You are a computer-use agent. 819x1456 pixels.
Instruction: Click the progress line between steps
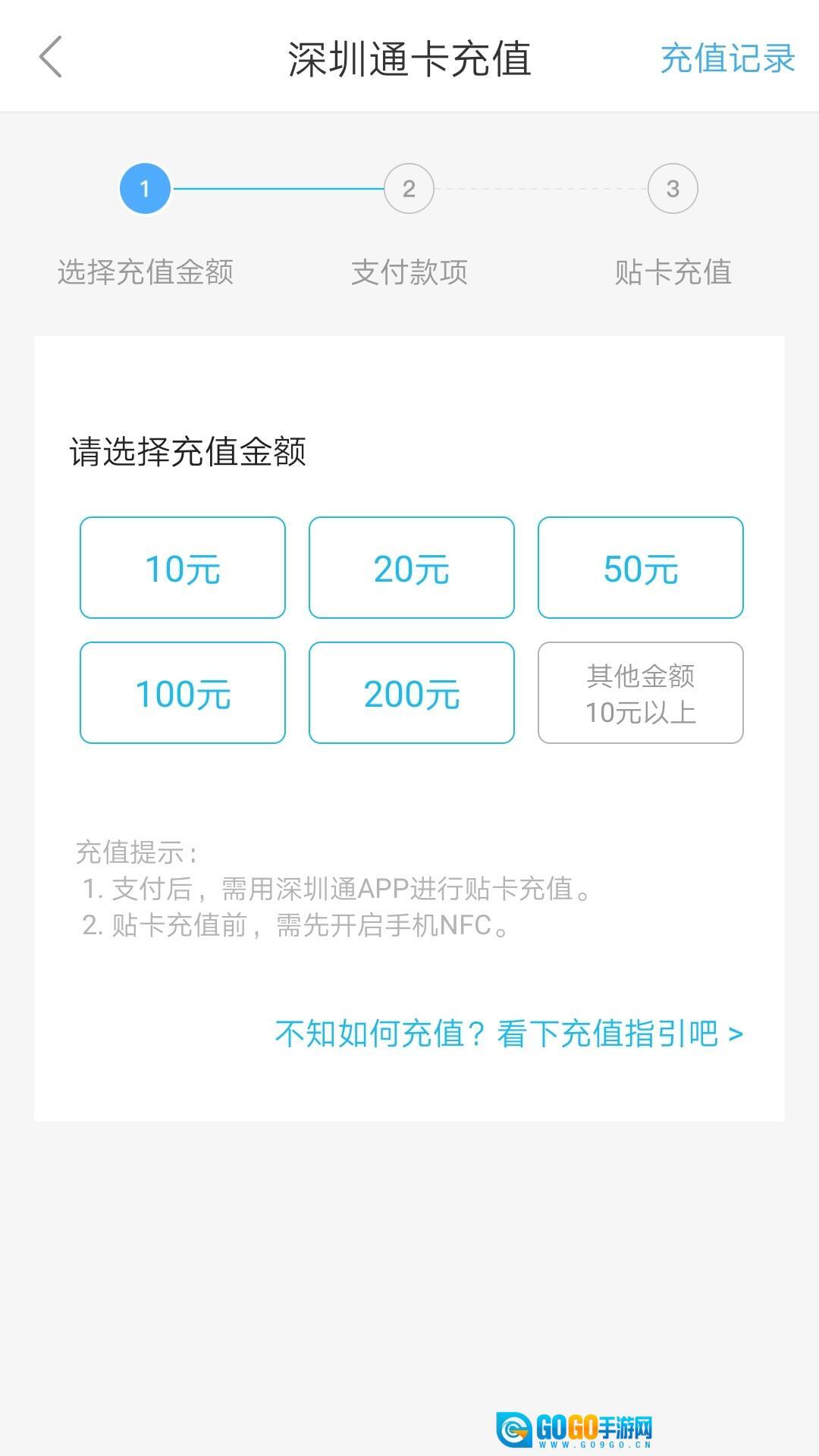[x=277, y=188]
